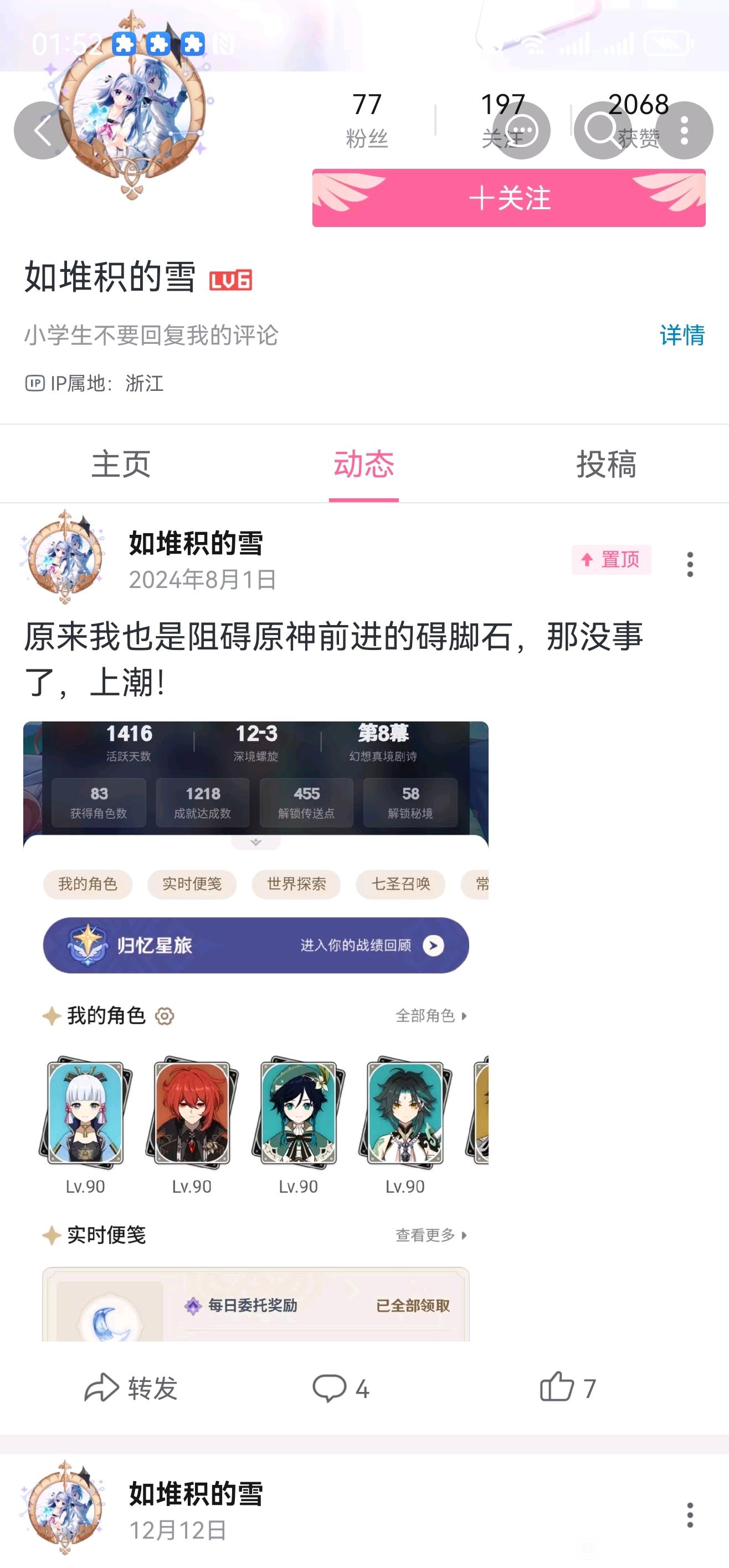The height and width of the screenshot is (1568, 729).
Task: Open more options on the 12月12日 post
Action: point(690,1514)
